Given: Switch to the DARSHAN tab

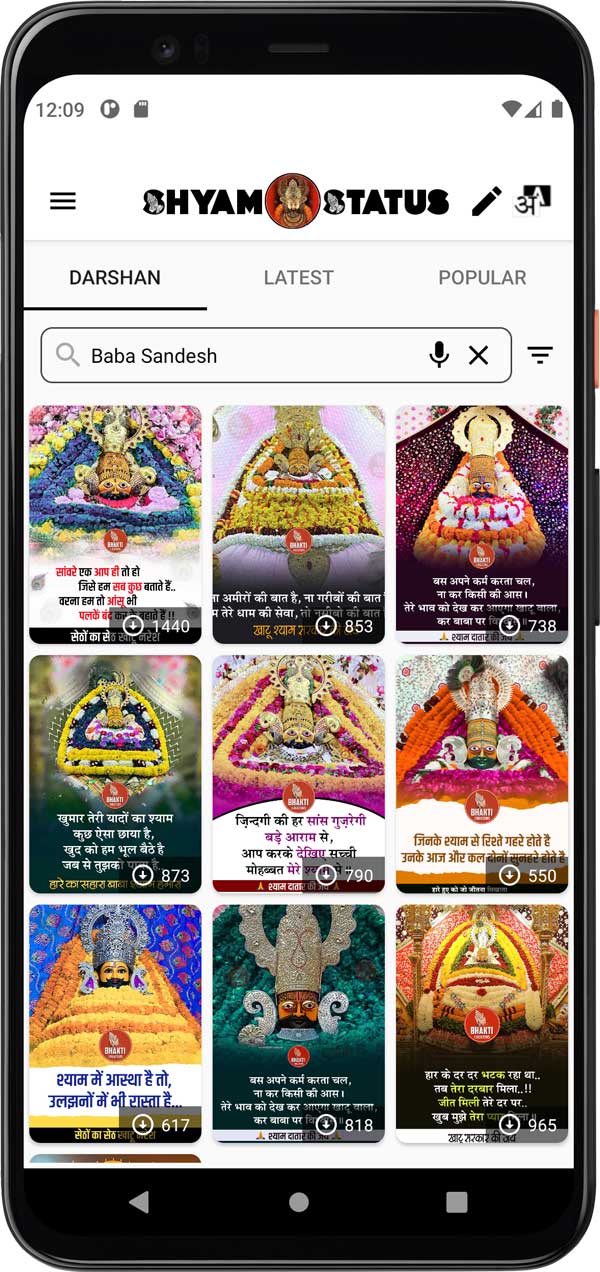Looking at the screenshot, I should tap(115, 278).
